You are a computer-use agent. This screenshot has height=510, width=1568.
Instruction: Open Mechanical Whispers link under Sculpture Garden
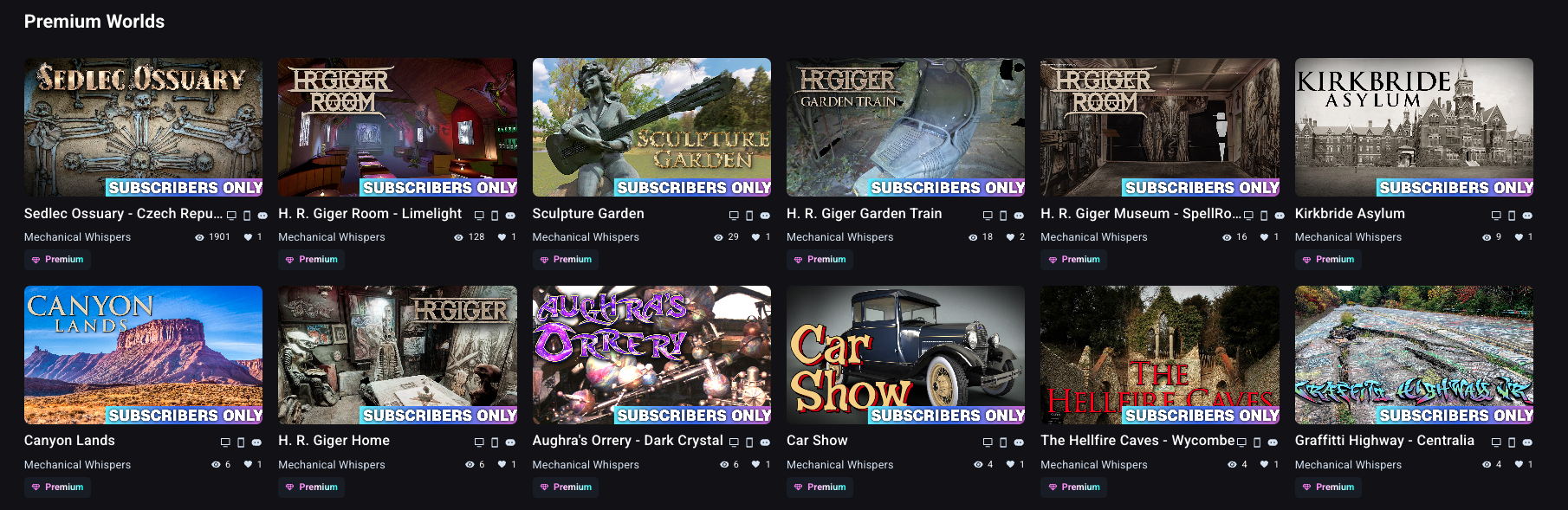(586, 237)
